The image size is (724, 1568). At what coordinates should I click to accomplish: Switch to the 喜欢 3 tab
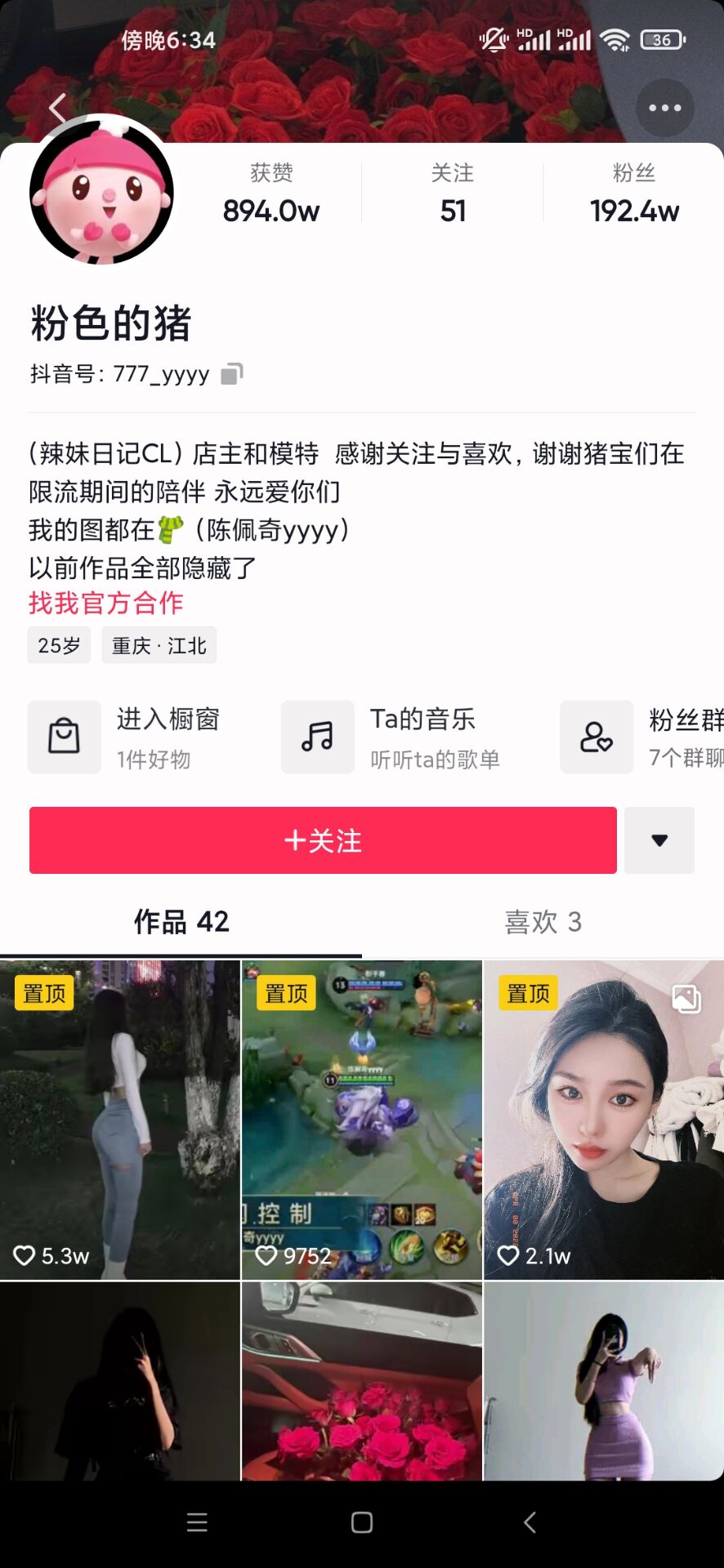pyautogui.click(x=543, y=922)
